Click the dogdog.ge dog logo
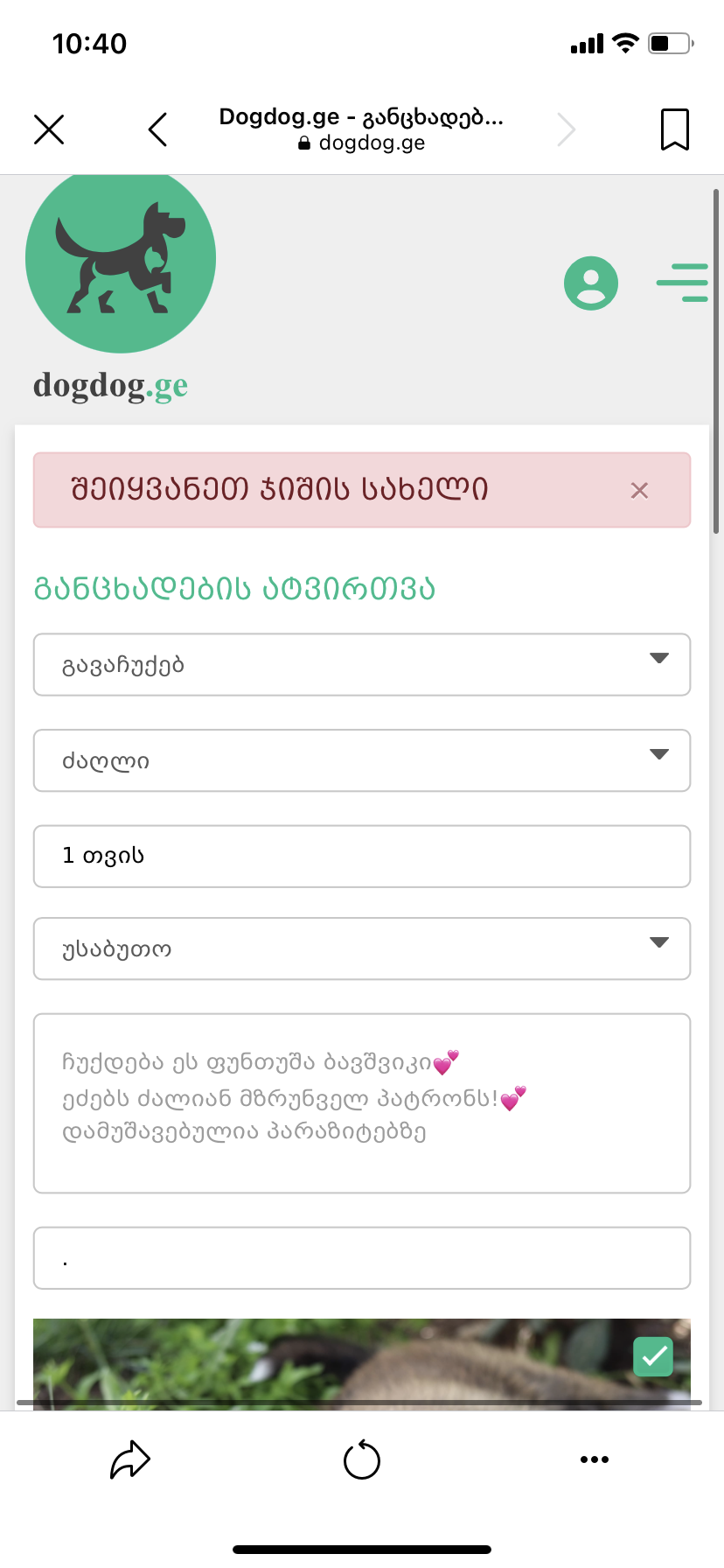Image resolution: width=724 pixels, height=1568 pixels. pyautogui.click(x=120, y=257)
